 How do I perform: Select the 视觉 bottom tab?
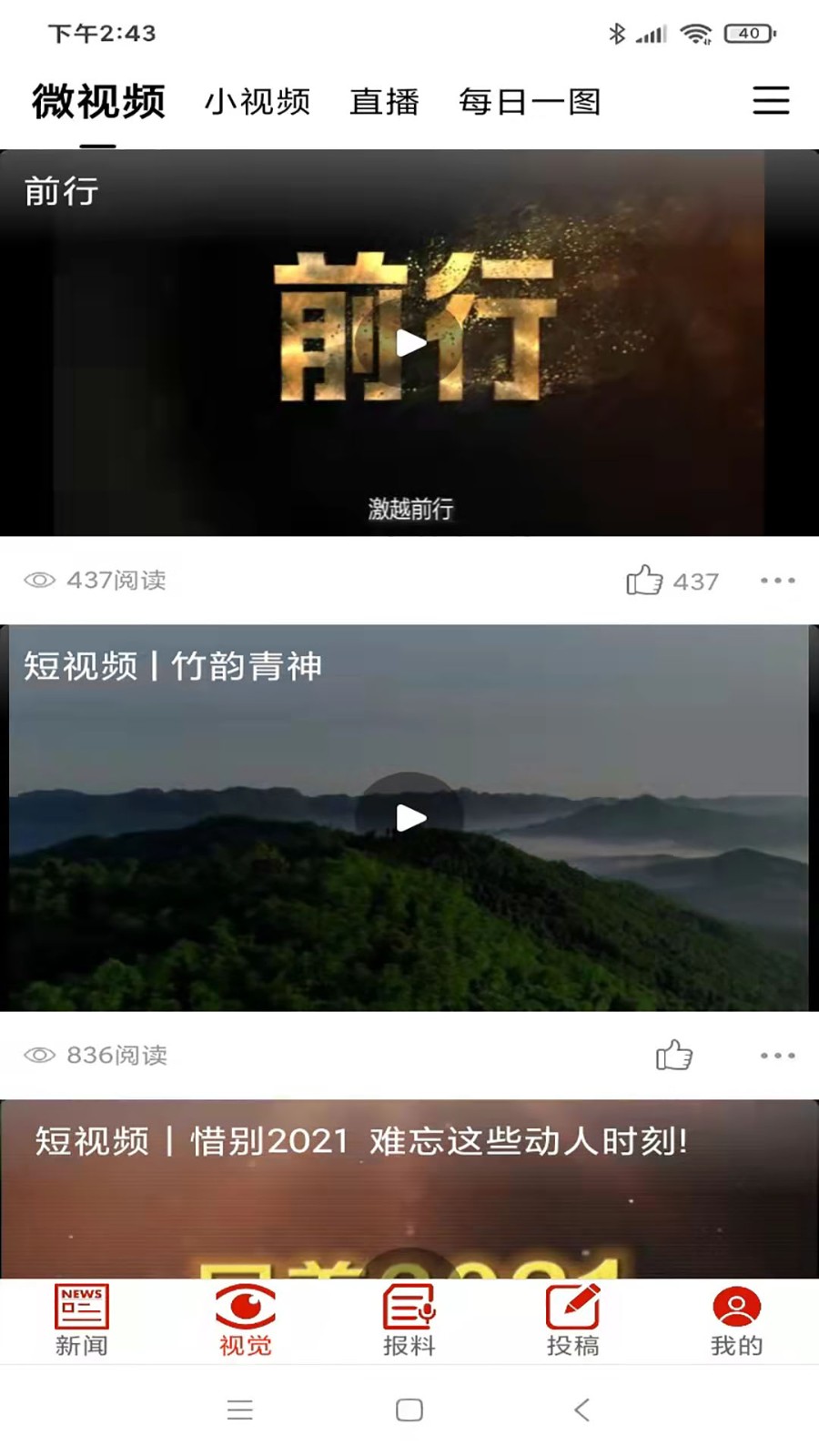pos(245,1320)
